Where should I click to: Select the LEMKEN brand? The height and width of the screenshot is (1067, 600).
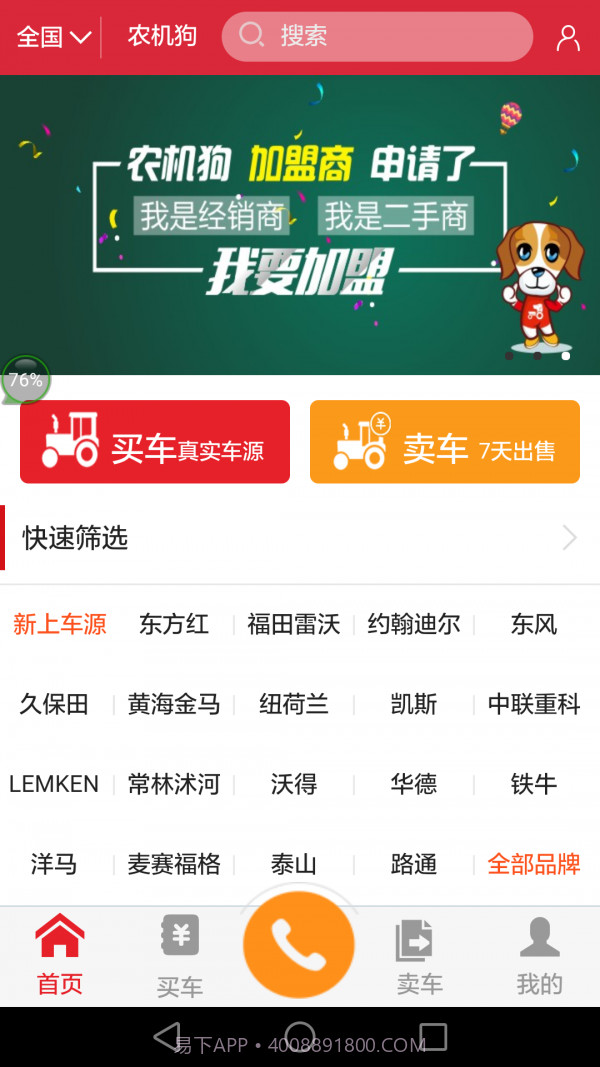tap(54, 784)
